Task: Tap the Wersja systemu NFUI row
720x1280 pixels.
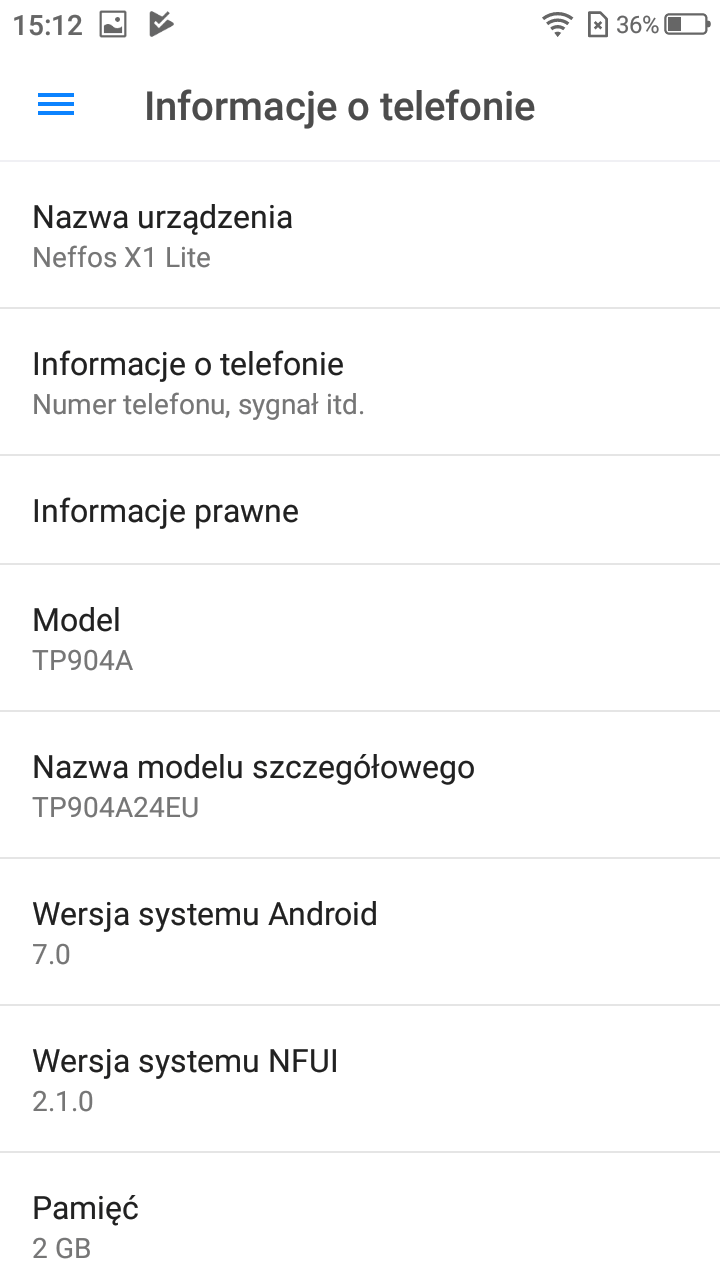Action: tap(360, 1079)
